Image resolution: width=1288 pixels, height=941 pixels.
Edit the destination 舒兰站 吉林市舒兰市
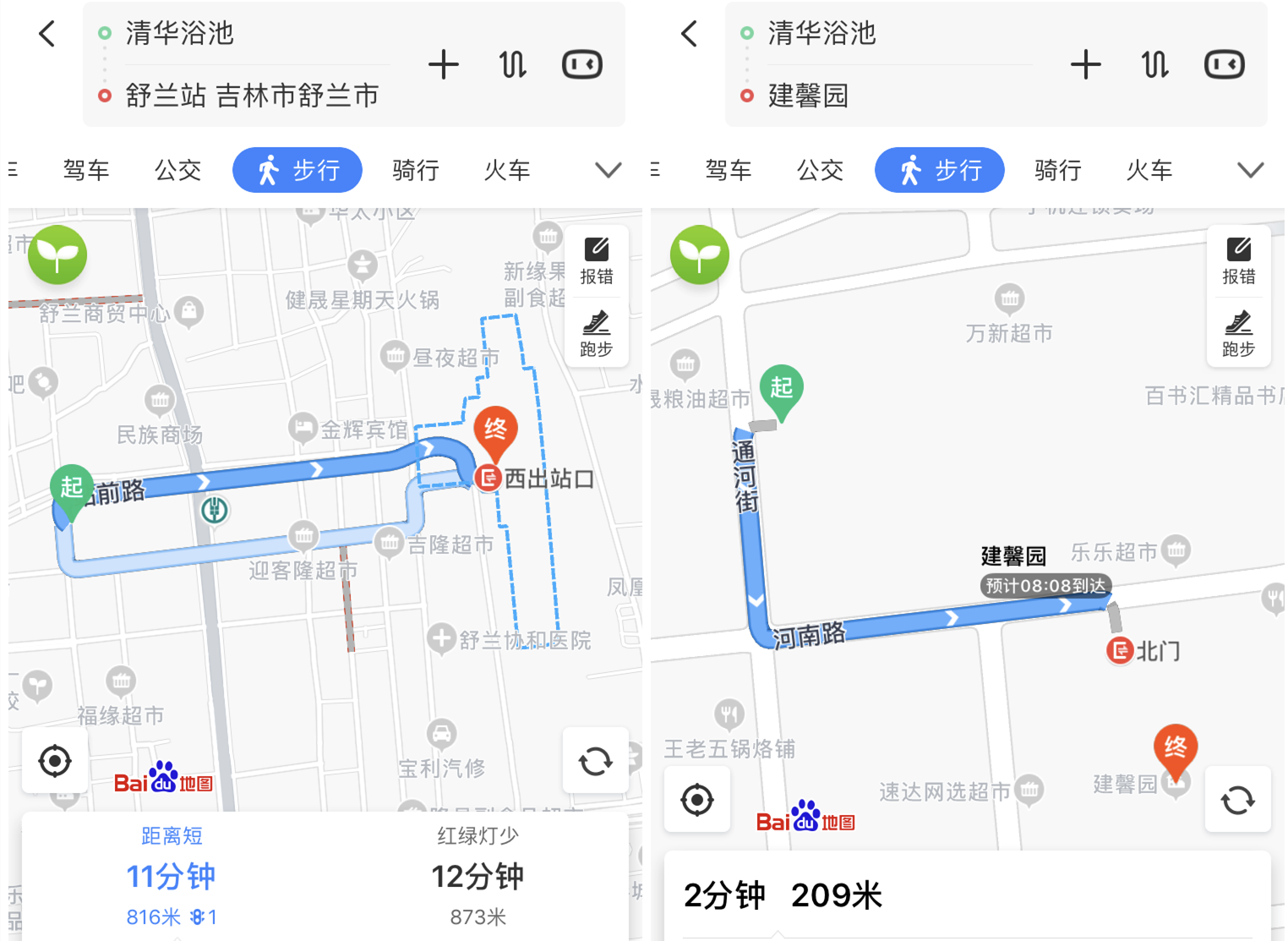tap(252, 96)
